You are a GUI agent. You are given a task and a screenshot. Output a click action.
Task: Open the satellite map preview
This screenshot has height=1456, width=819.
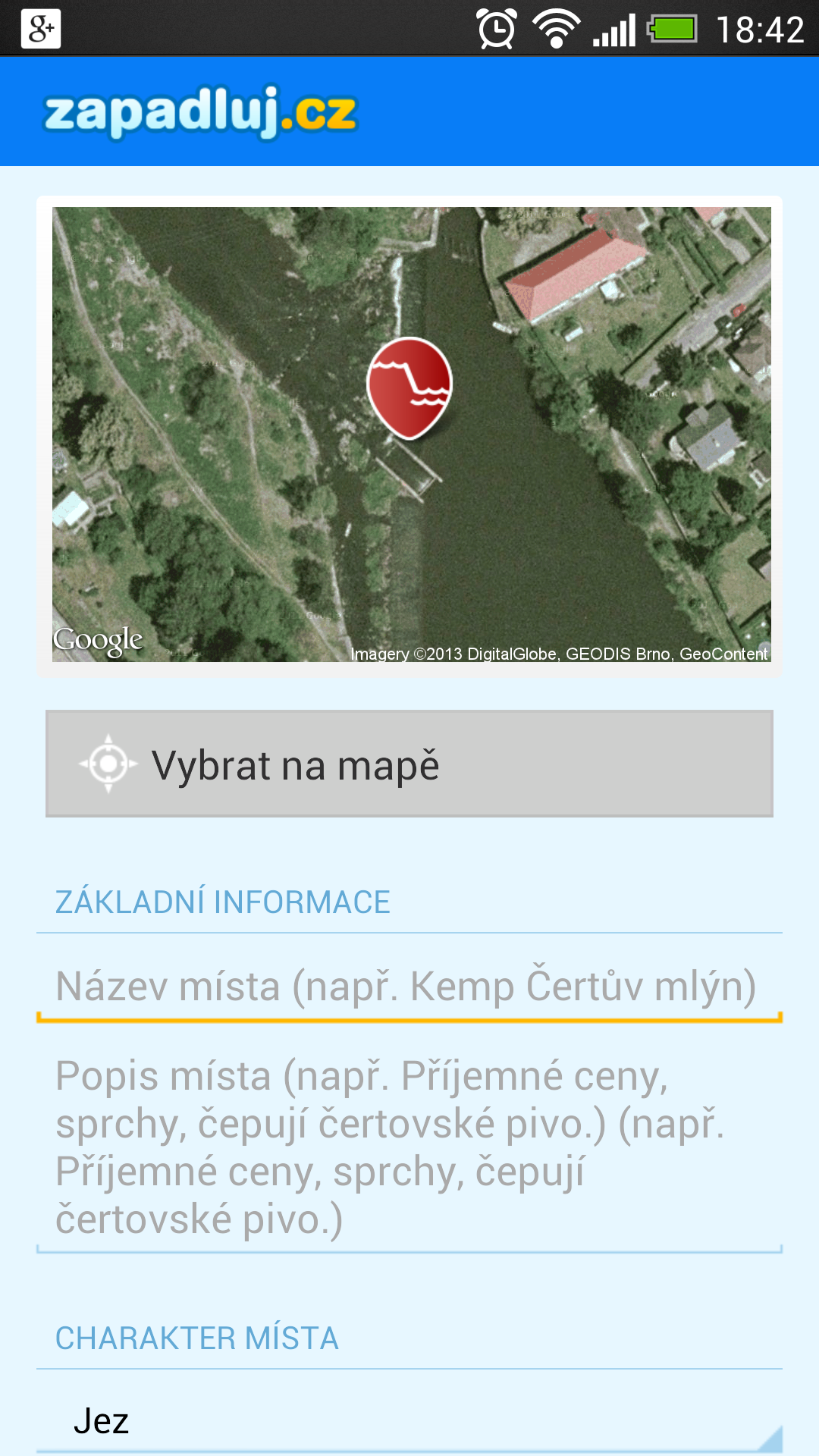pyautogui.click(x=411, y=435)
